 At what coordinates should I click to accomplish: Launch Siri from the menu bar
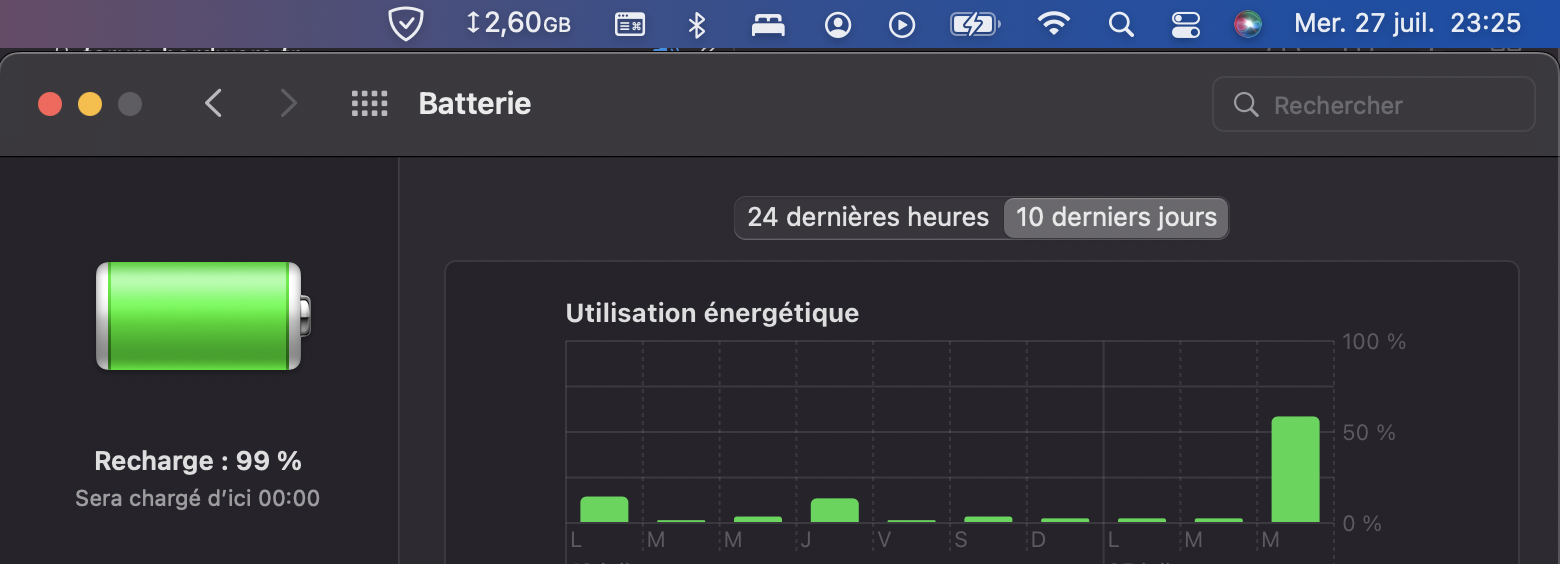(1247, 24)
